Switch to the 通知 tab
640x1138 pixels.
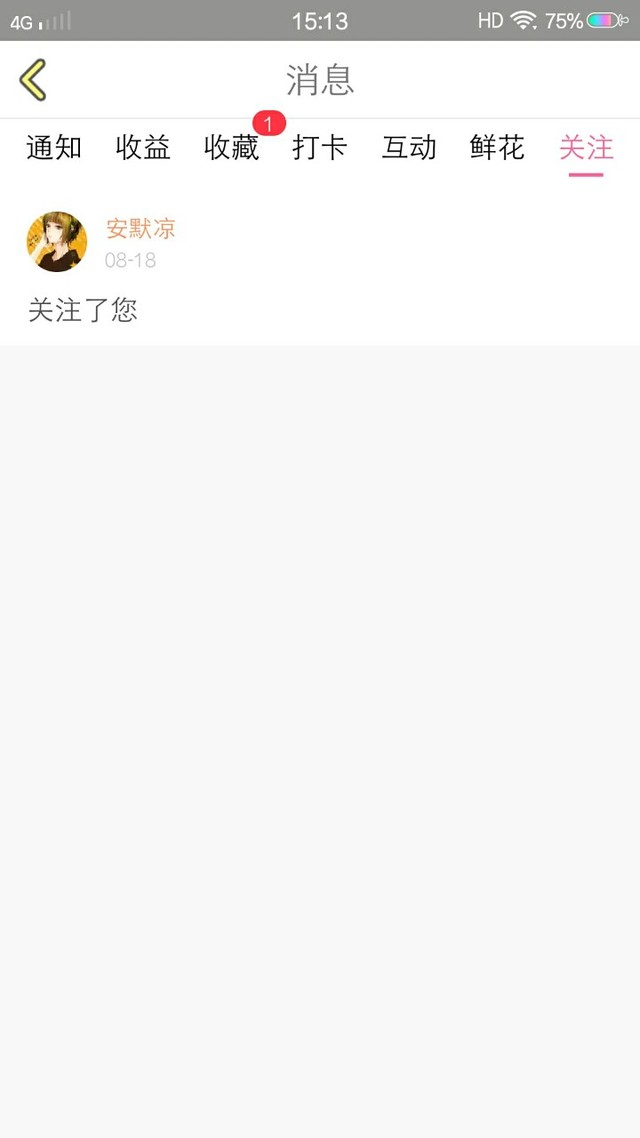pos(54,147)
